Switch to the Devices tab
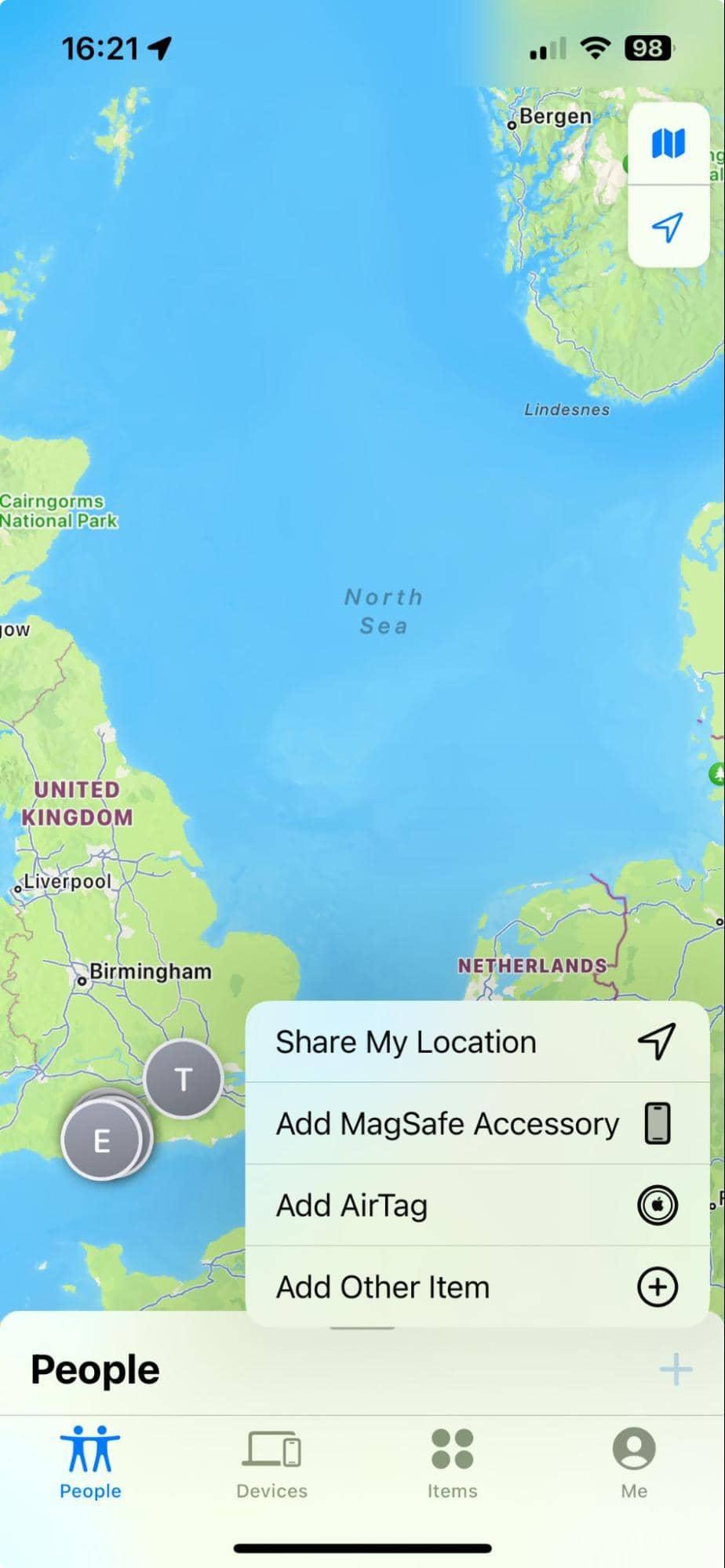Viewport: 725px width, 1568px height. pos(271,1462)
